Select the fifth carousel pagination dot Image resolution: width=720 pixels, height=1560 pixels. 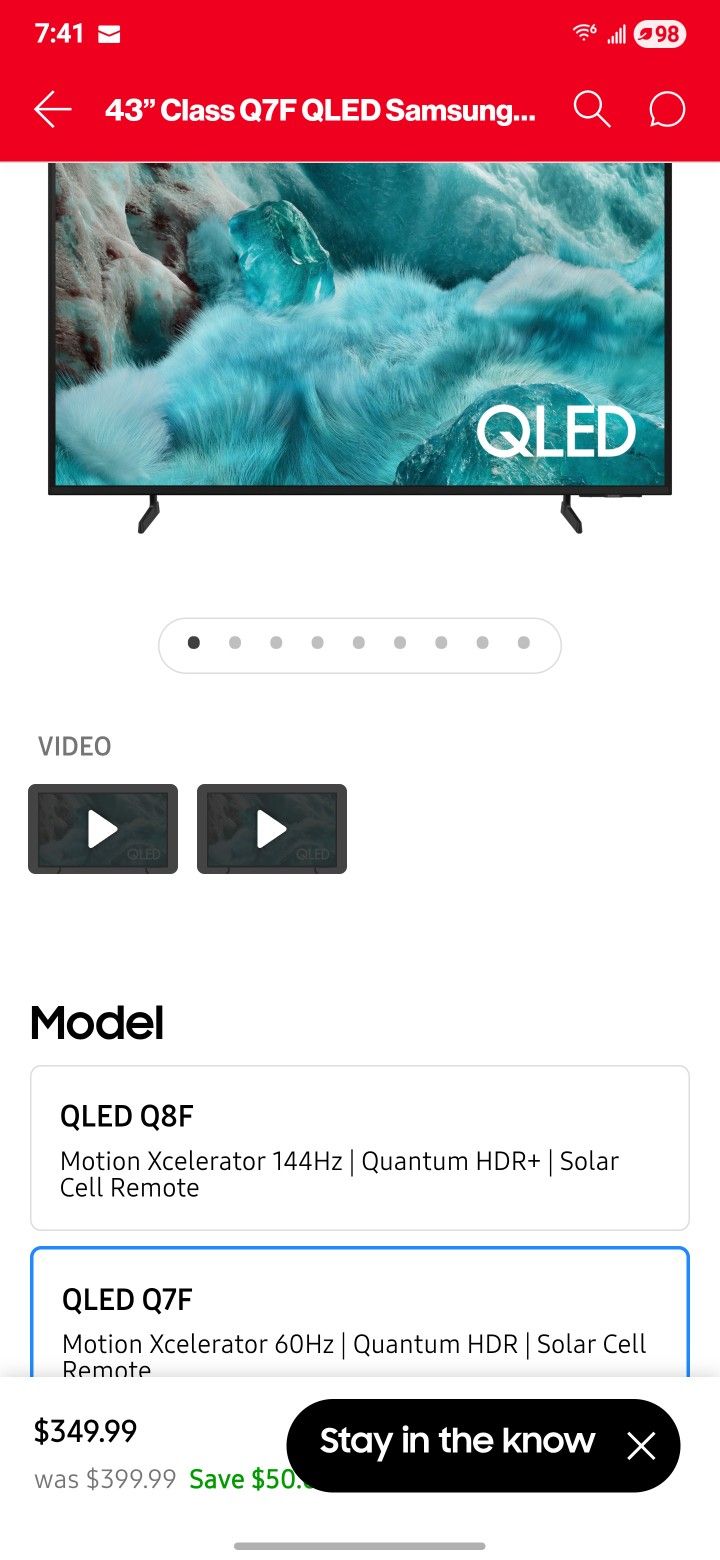coord(358,643)
